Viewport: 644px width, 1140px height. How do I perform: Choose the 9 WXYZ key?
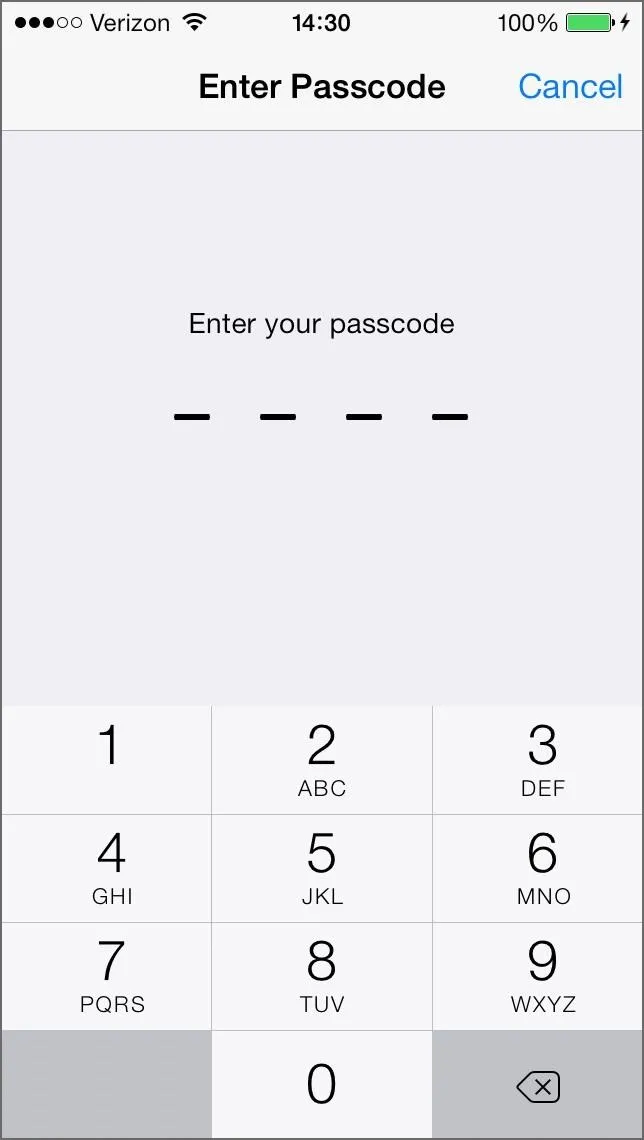(538, 976)
